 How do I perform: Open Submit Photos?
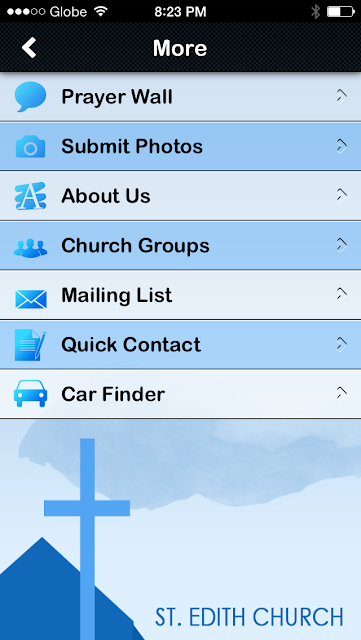tap(180, 146)
